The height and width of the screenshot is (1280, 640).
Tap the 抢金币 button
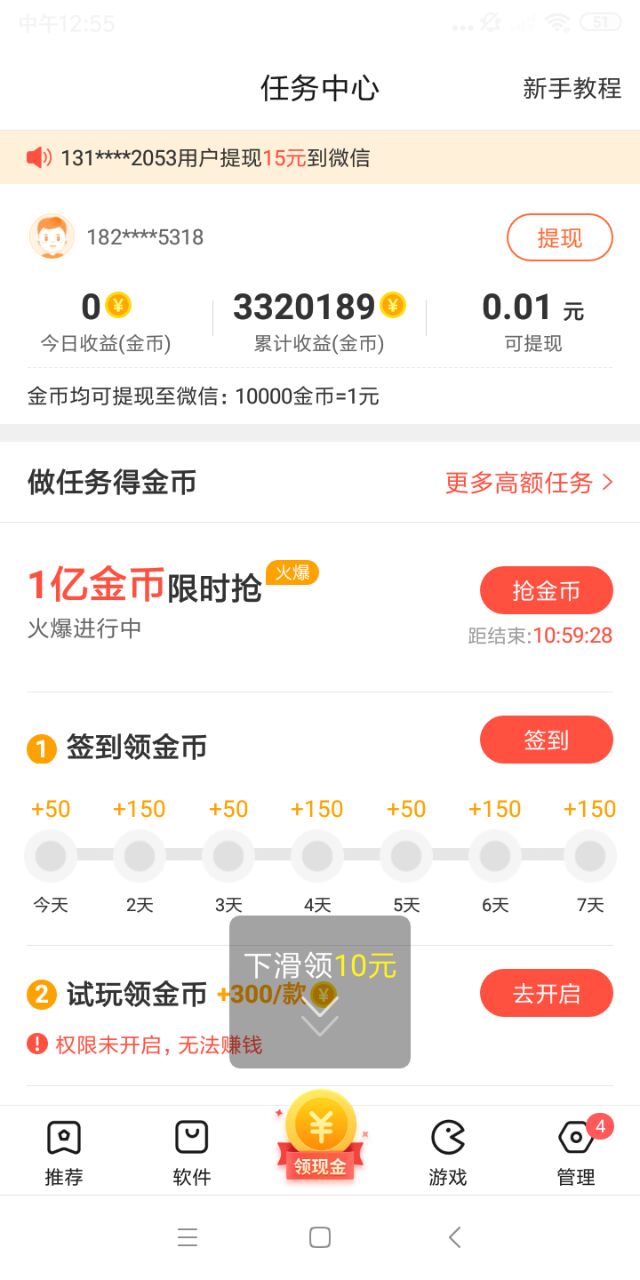(x=546, y=590)
